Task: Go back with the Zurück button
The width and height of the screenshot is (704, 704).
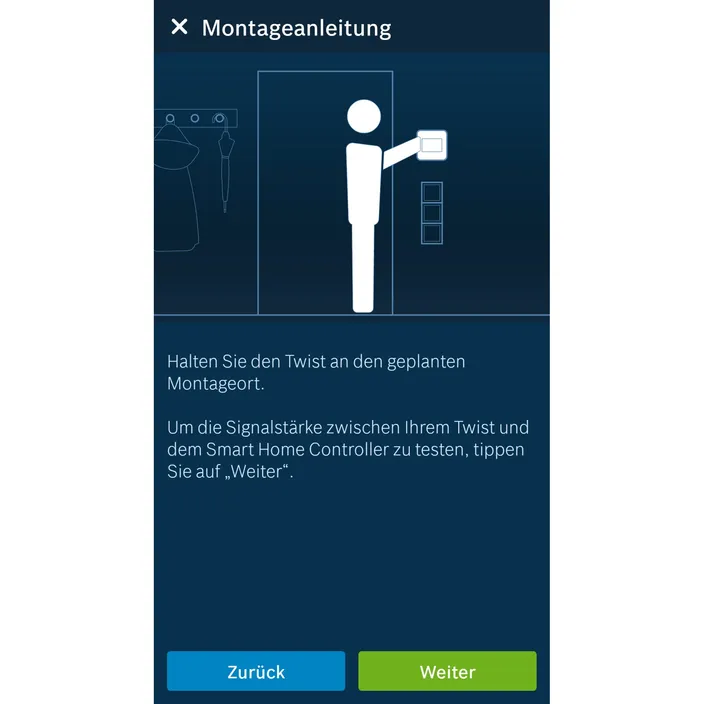Action: tap(256, 671)
